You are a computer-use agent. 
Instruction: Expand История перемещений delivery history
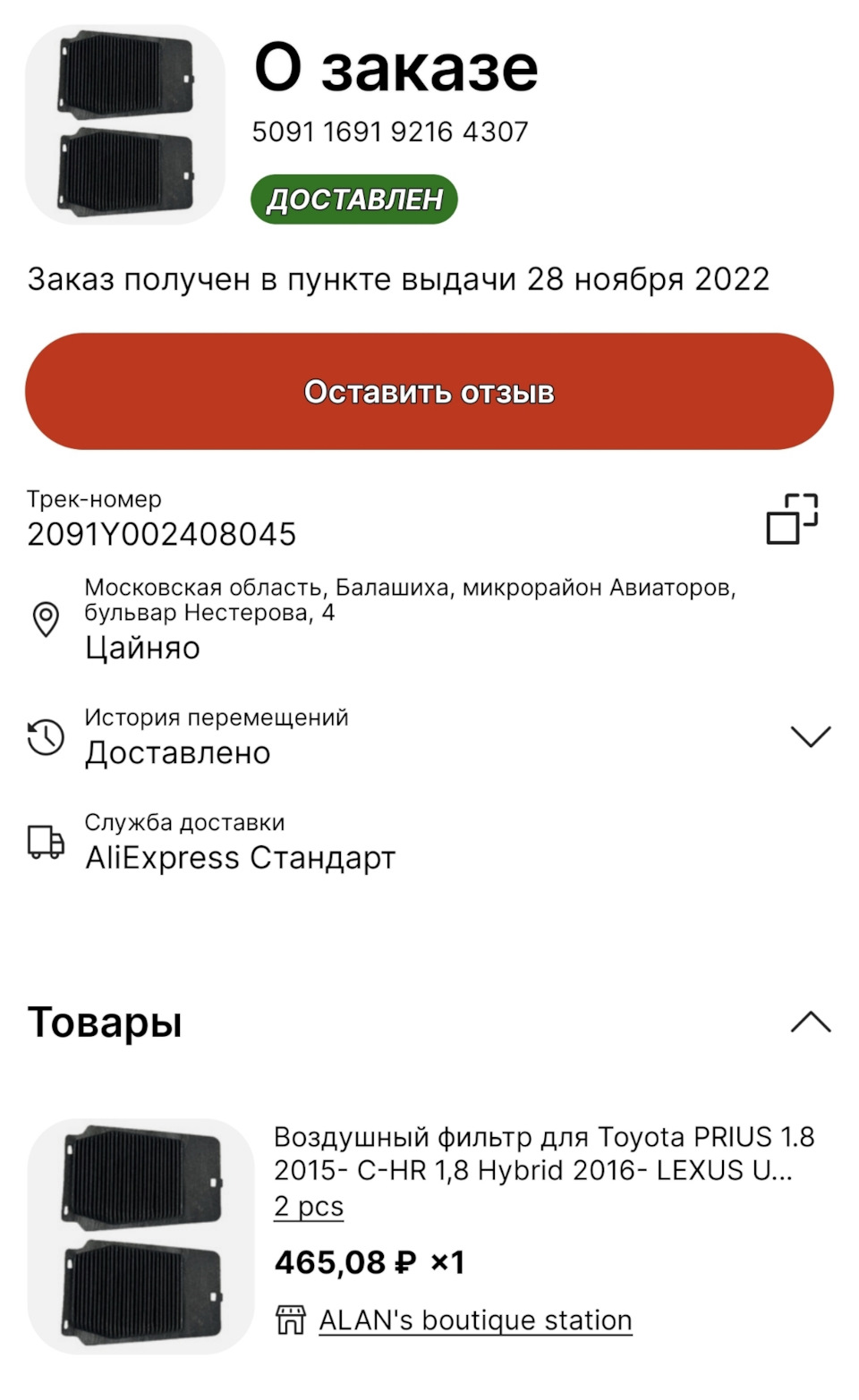[x=811, y=736]
